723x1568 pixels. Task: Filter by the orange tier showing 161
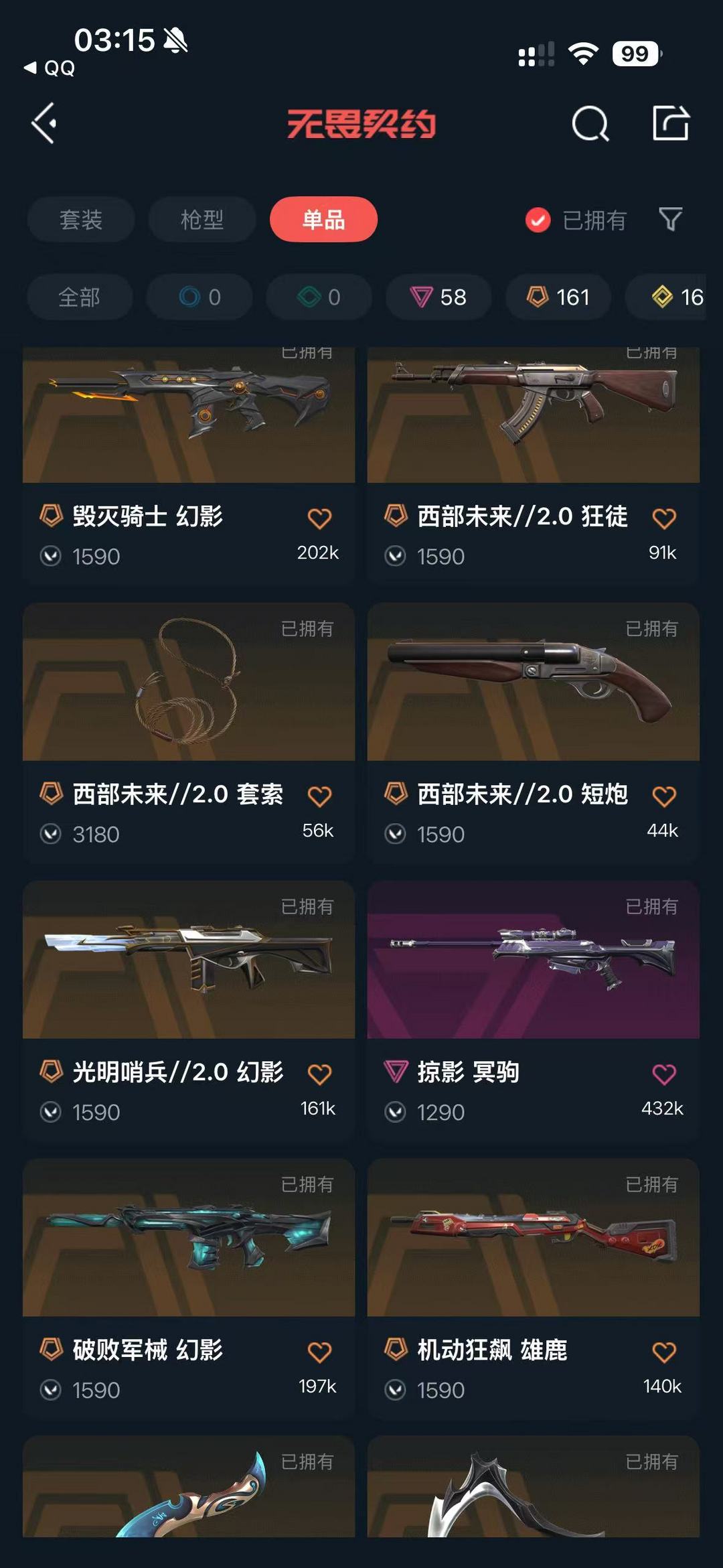pyautogui.click(x=558, y=297)
